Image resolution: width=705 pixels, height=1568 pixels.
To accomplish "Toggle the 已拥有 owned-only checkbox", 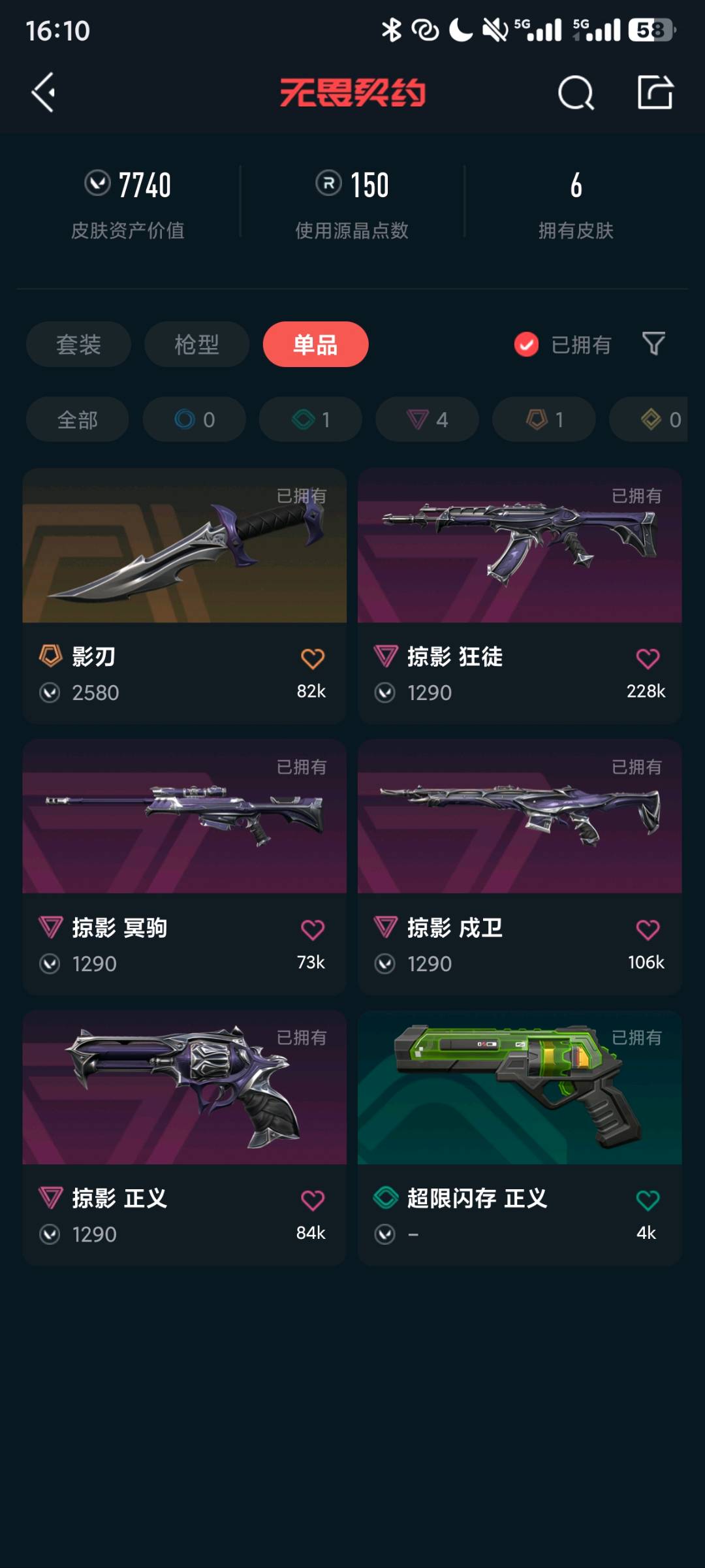I will click(x=526, y=344).
